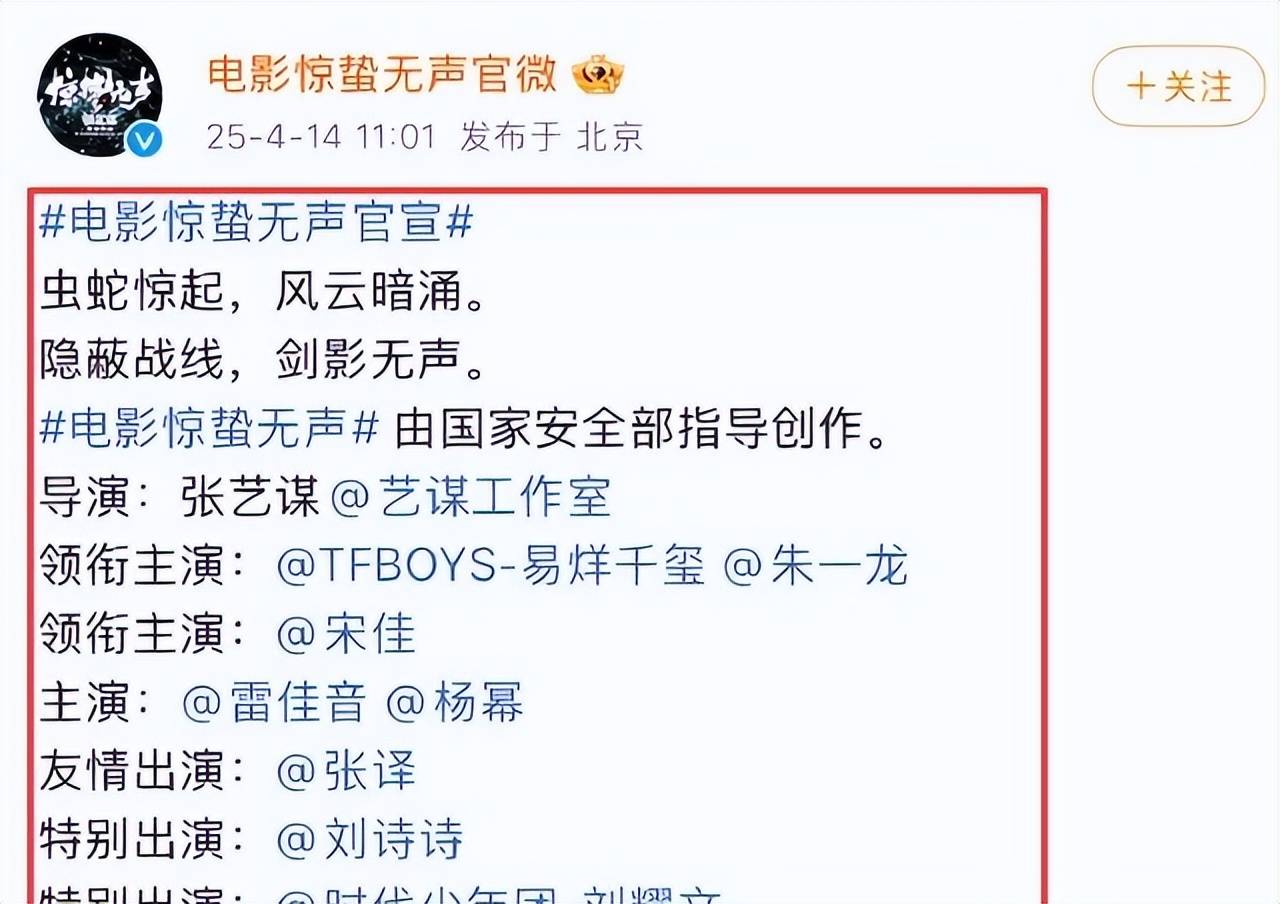
Task: Follow the 电影惊蛰无声官微 account
Action: (1178, 87)
